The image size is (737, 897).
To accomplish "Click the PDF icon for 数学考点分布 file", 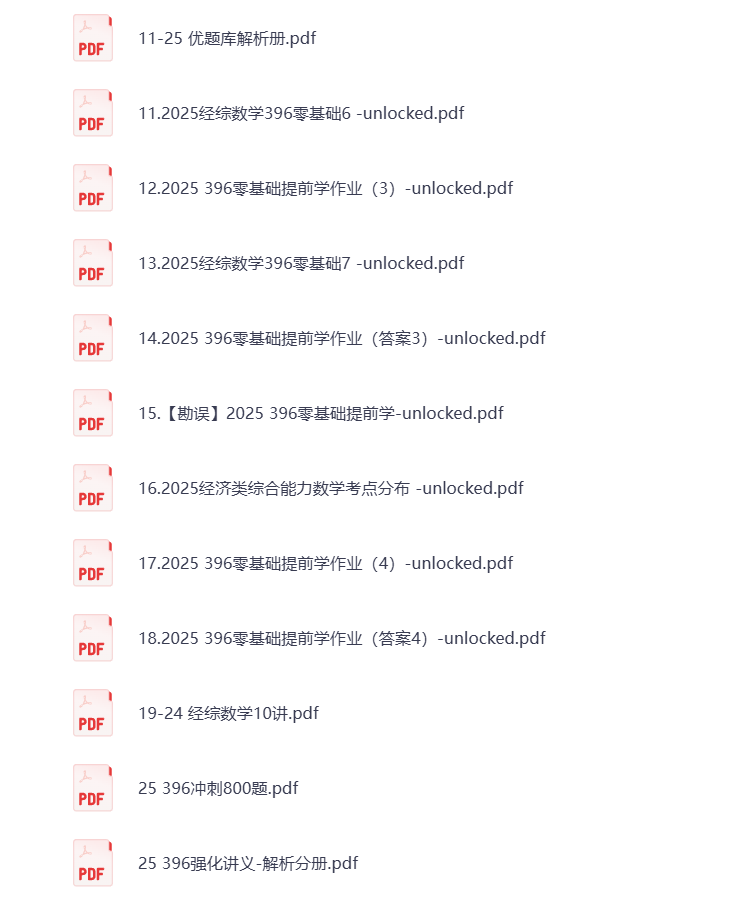I will (x=92, y=488).
